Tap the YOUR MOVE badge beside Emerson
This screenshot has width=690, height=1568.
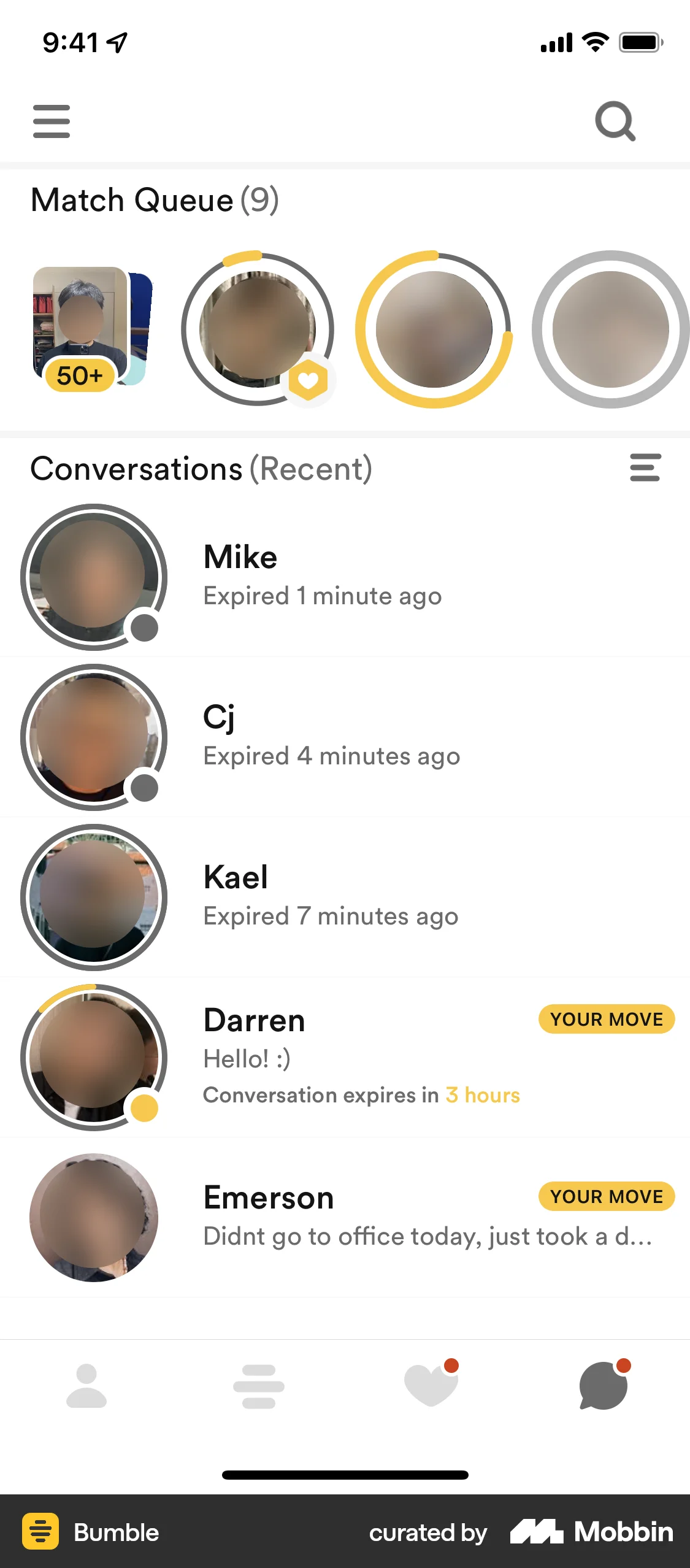pos(605,1196)
